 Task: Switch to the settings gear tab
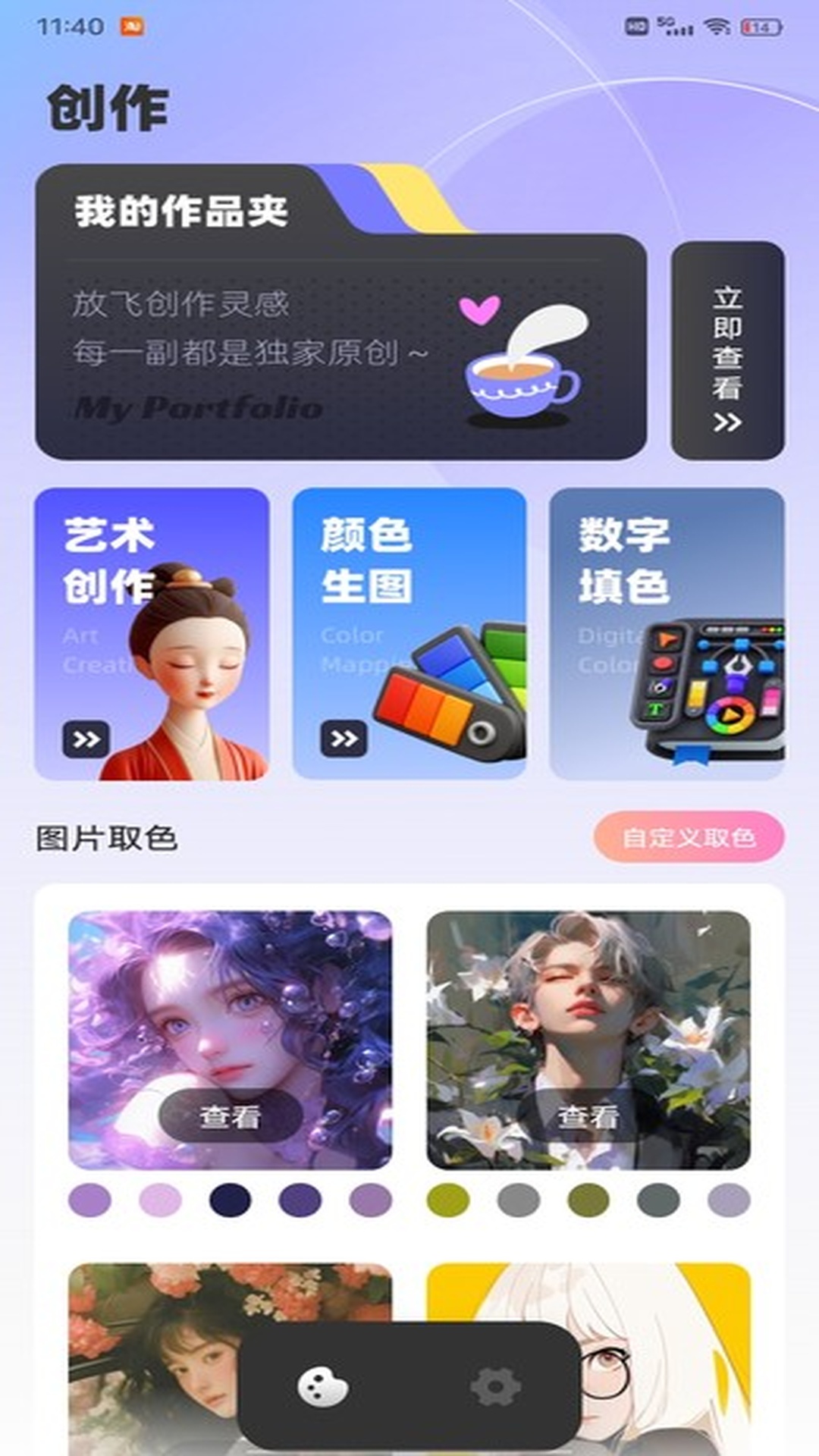point(495,1388)
